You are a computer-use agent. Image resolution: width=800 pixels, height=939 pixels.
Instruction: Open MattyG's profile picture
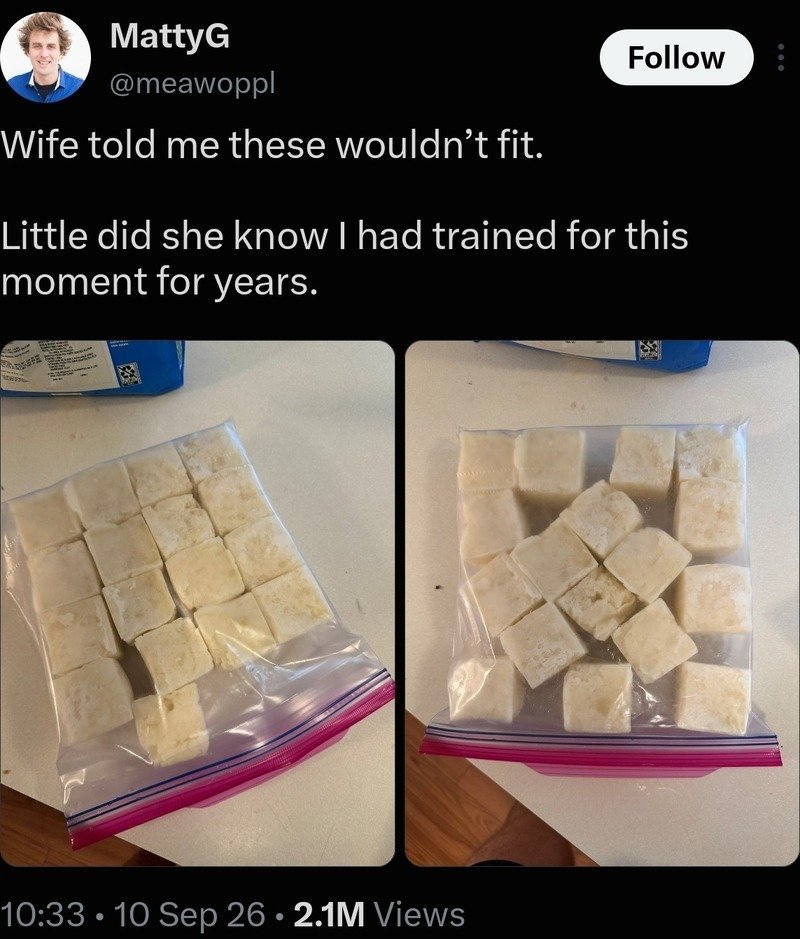coord(46,57)
